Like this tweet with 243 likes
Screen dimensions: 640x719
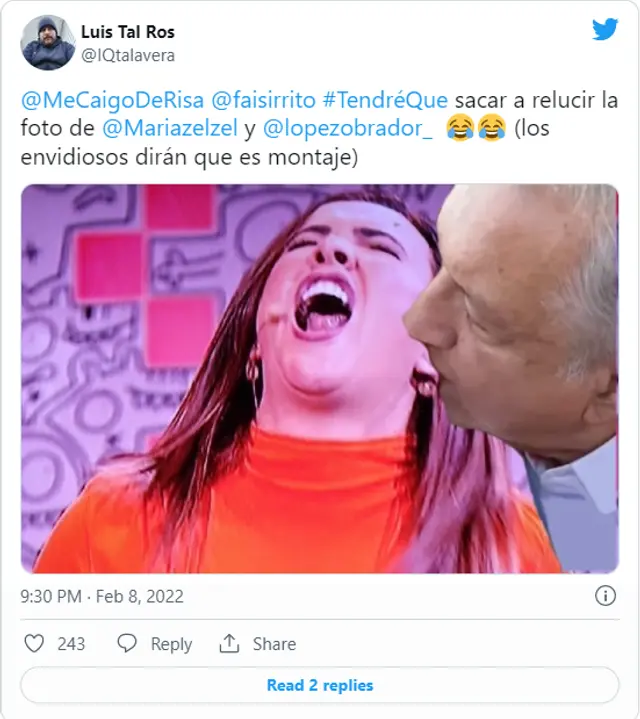coord(35,644)
